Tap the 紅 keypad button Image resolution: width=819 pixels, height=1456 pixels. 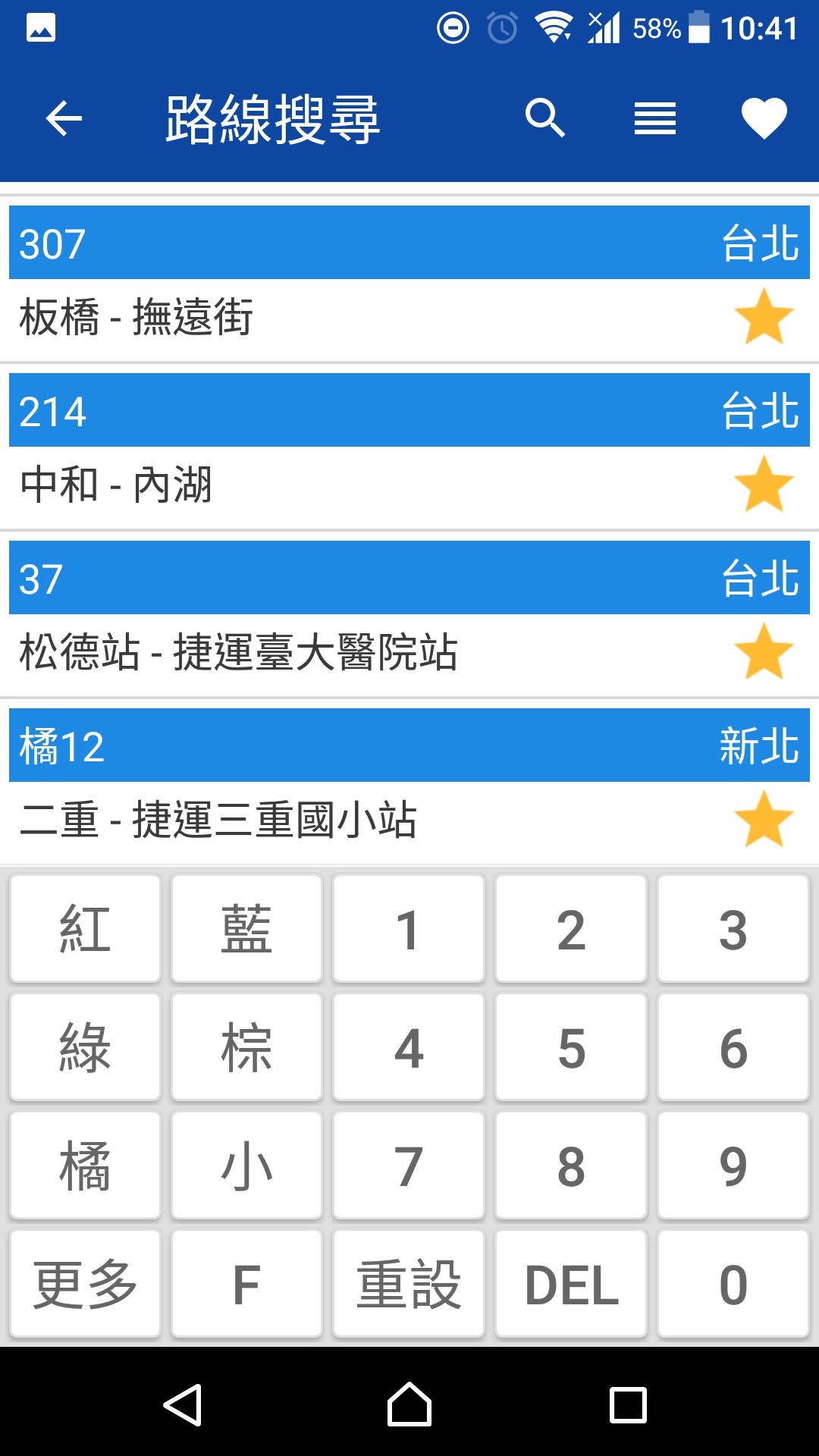tap(85, 929)
